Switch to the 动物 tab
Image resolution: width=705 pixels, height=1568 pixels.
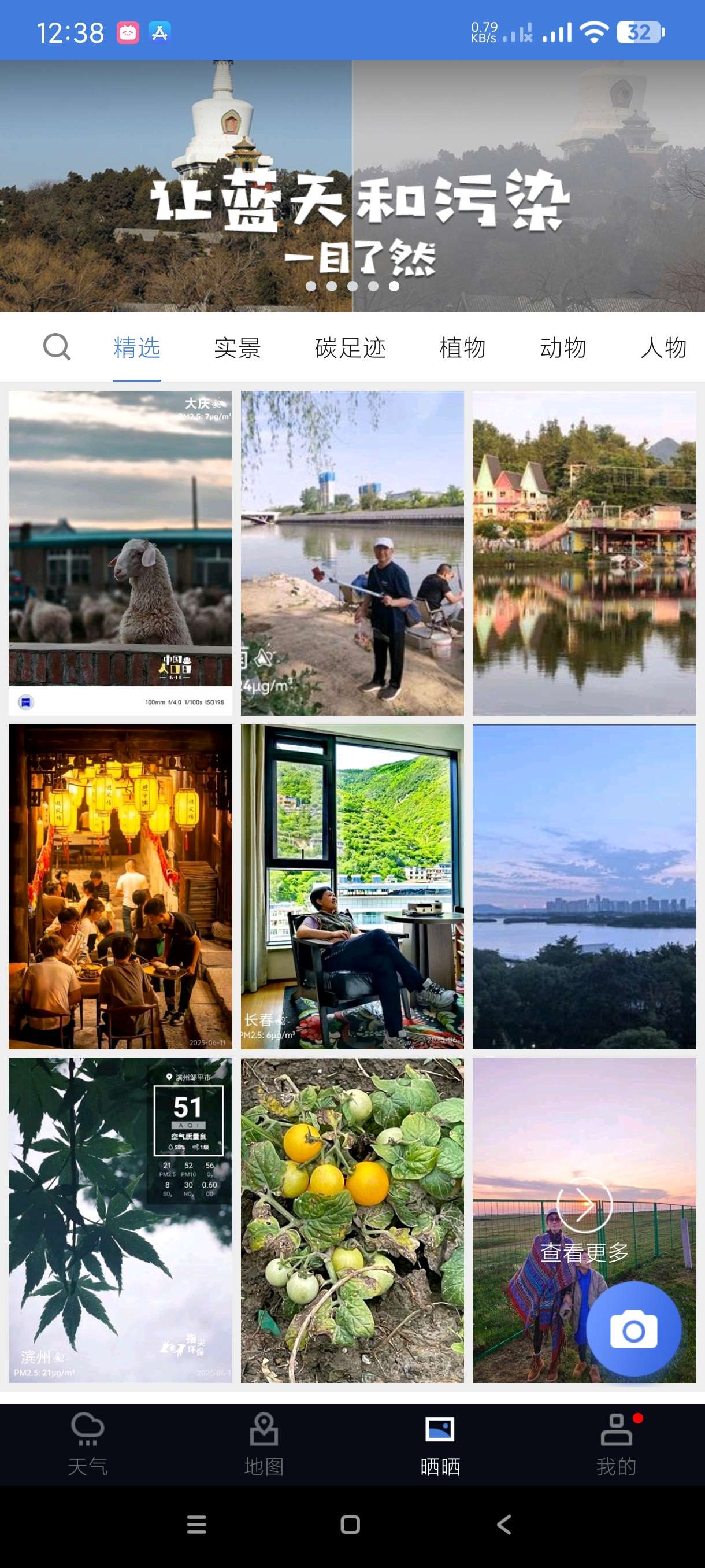pos(563,348)
